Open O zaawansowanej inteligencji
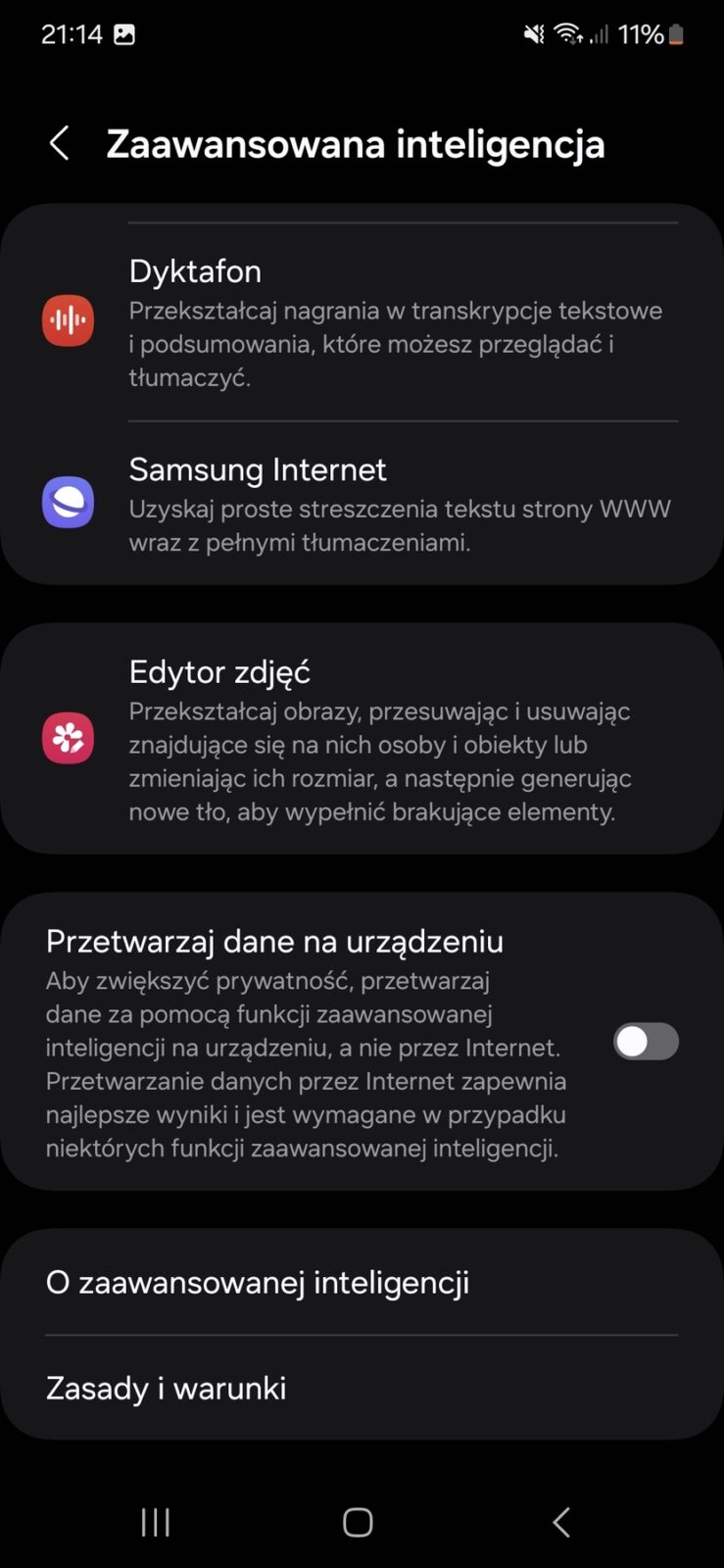The height and width of the screenshot is (1568, 724). (361, 1283)
